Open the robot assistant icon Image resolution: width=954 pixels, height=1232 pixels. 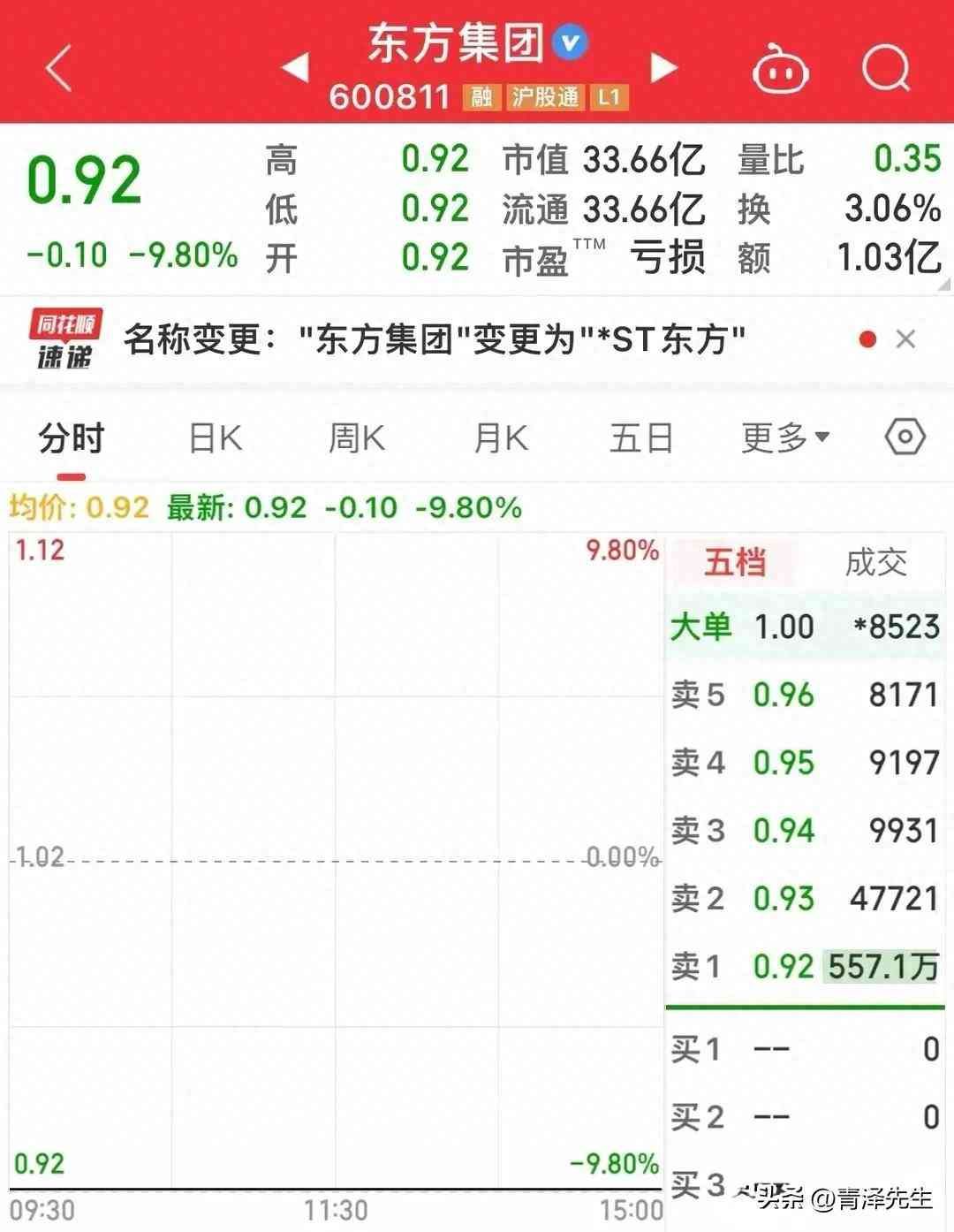click(x=780, y=69)
